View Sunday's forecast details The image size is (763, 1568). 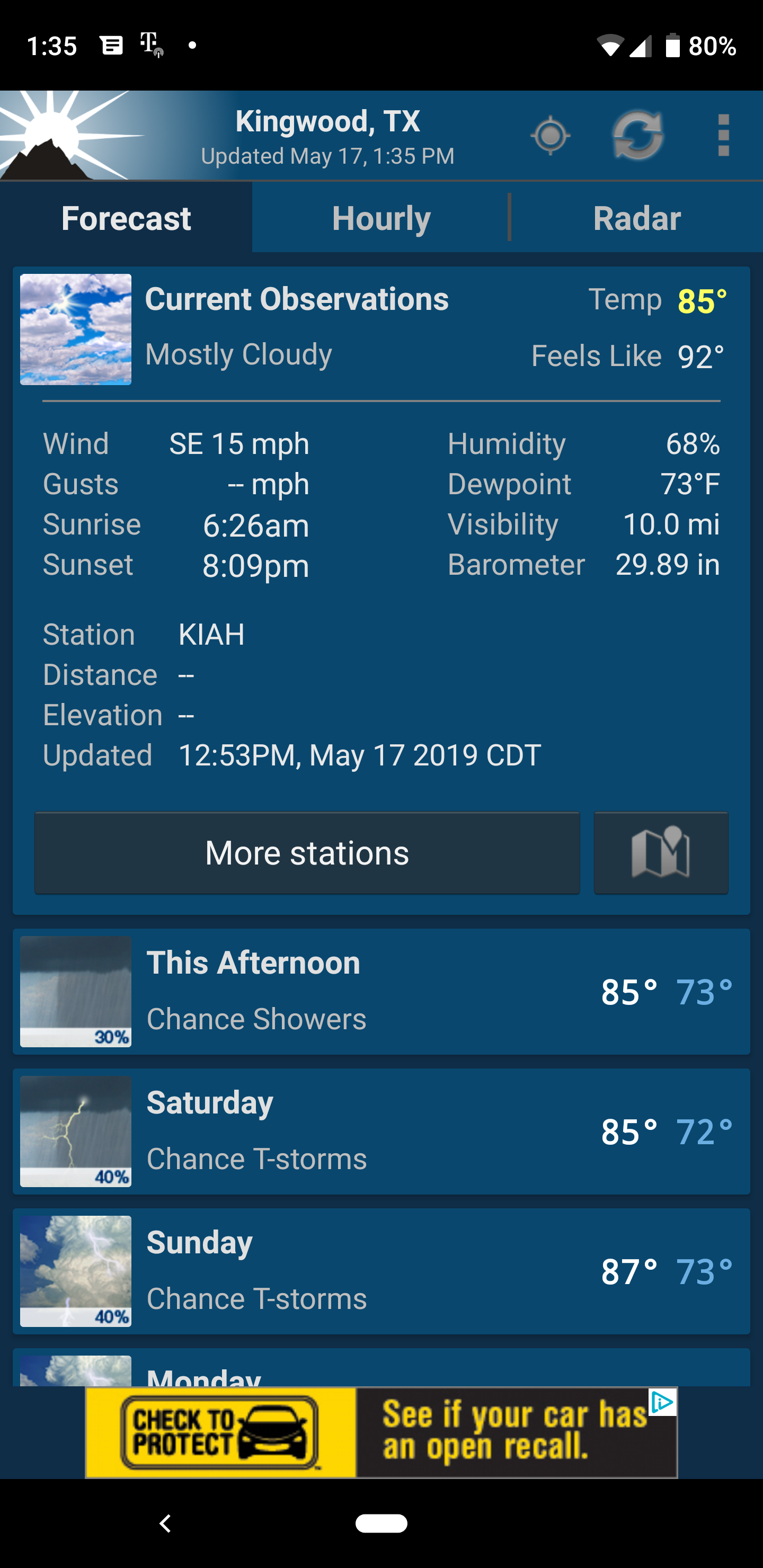click(381, 1271)
